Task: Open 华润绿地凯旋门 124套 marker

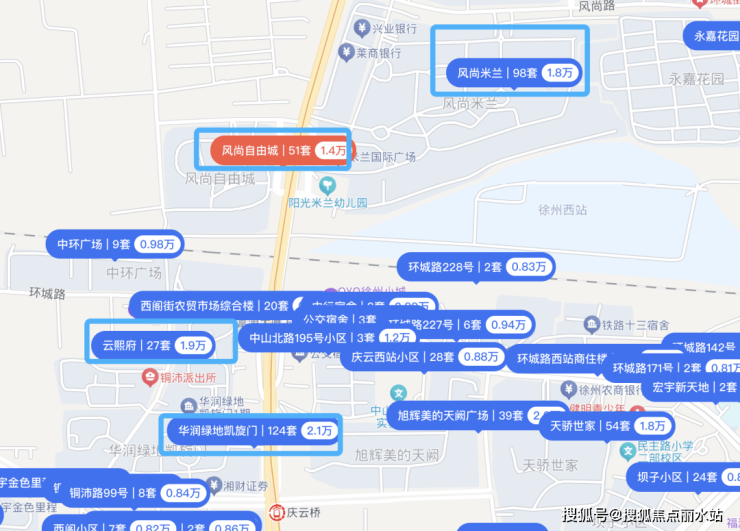Action: (x=254, y=431)
